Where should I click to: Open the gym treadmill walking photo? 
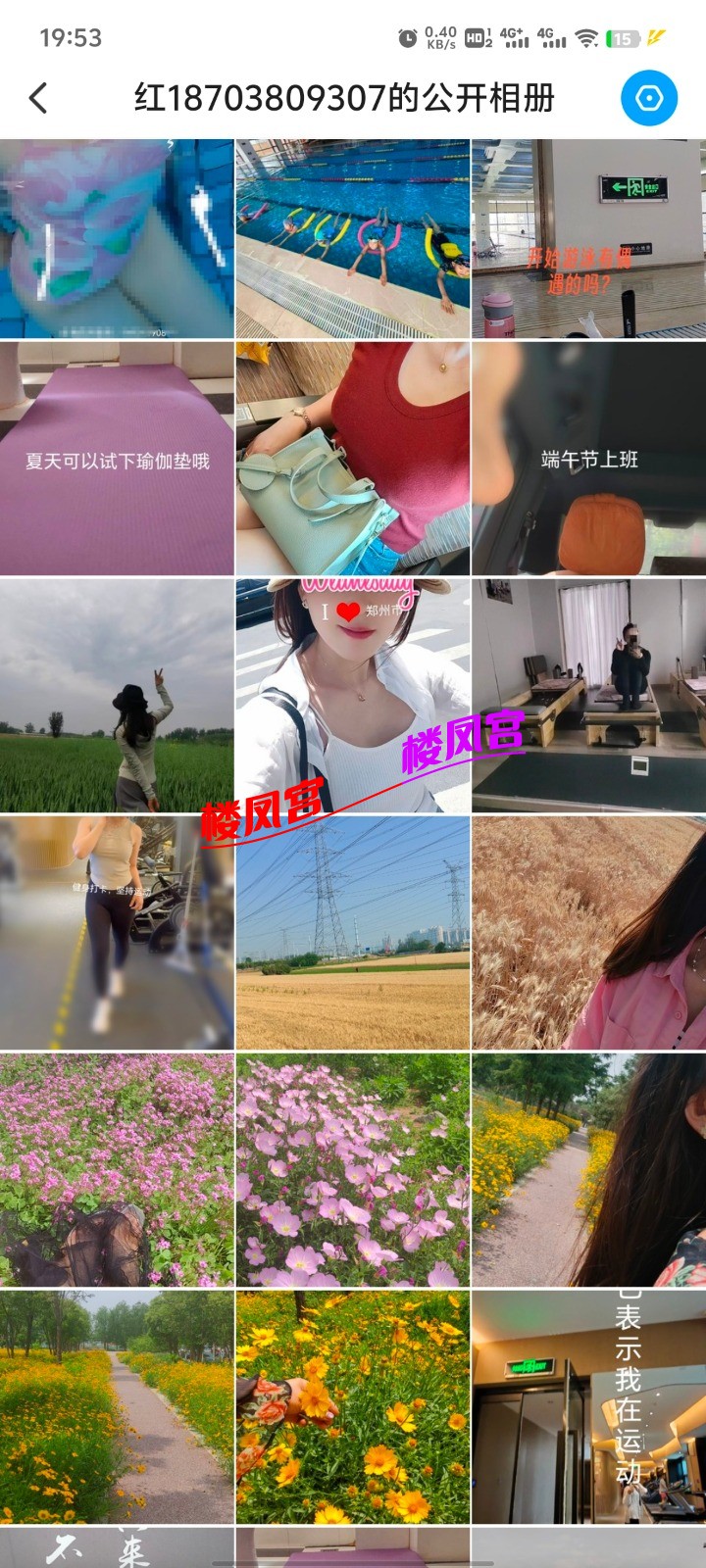pyautogui.click(x=117, y=933)
